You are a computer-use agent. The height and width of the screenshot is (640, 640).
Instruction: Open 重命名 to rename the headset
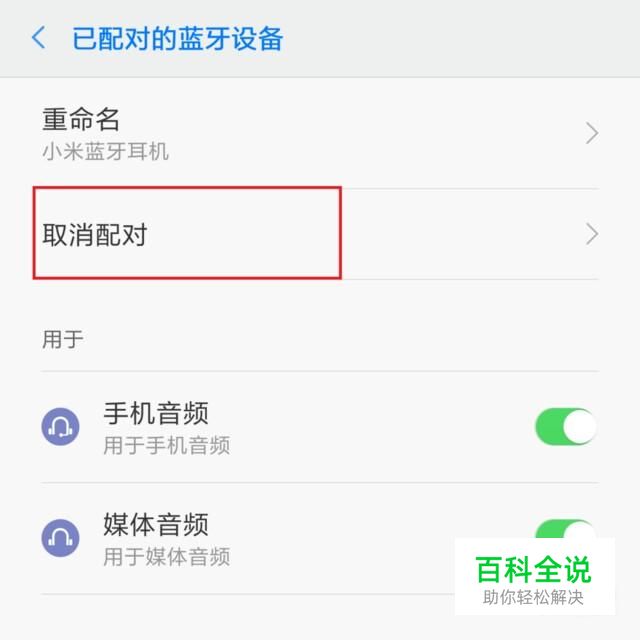[x=320, y=133]
